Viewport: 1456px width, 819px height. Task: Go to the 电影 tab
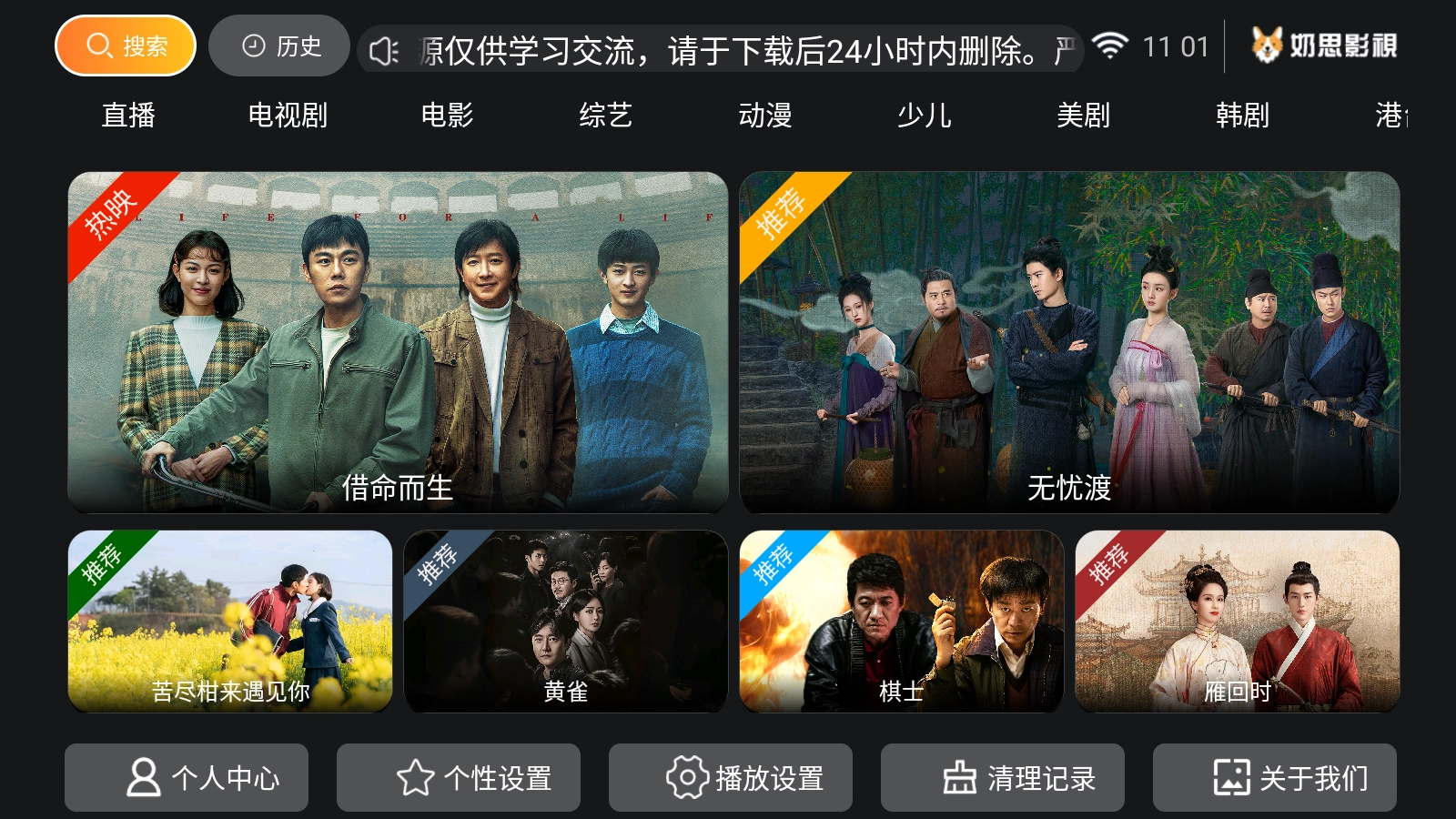coord(447,116)
